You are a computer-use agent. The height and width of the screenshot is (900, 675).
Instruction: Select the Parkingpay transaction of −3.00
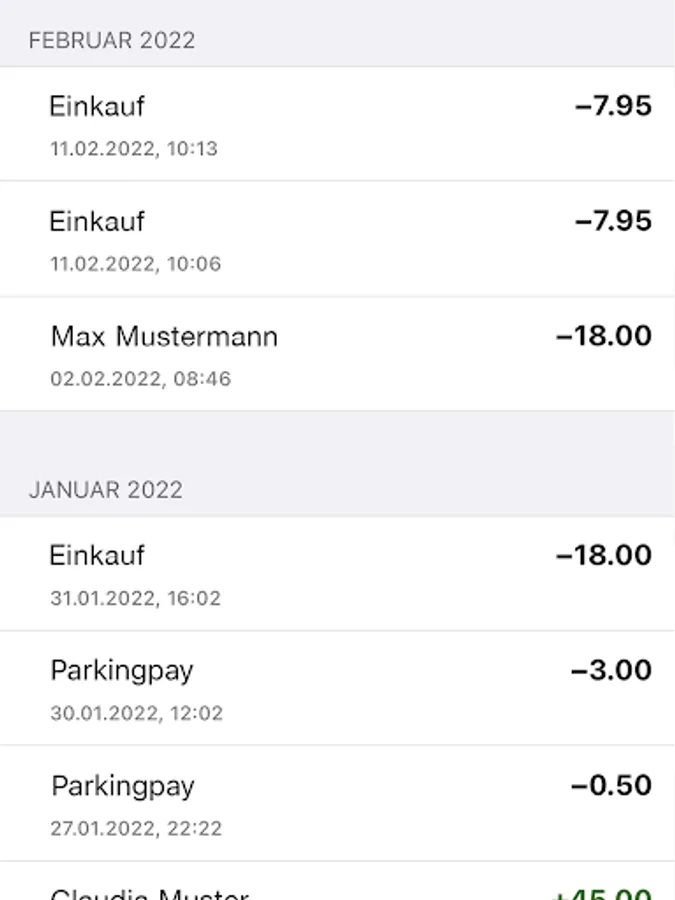pos(337,689)
